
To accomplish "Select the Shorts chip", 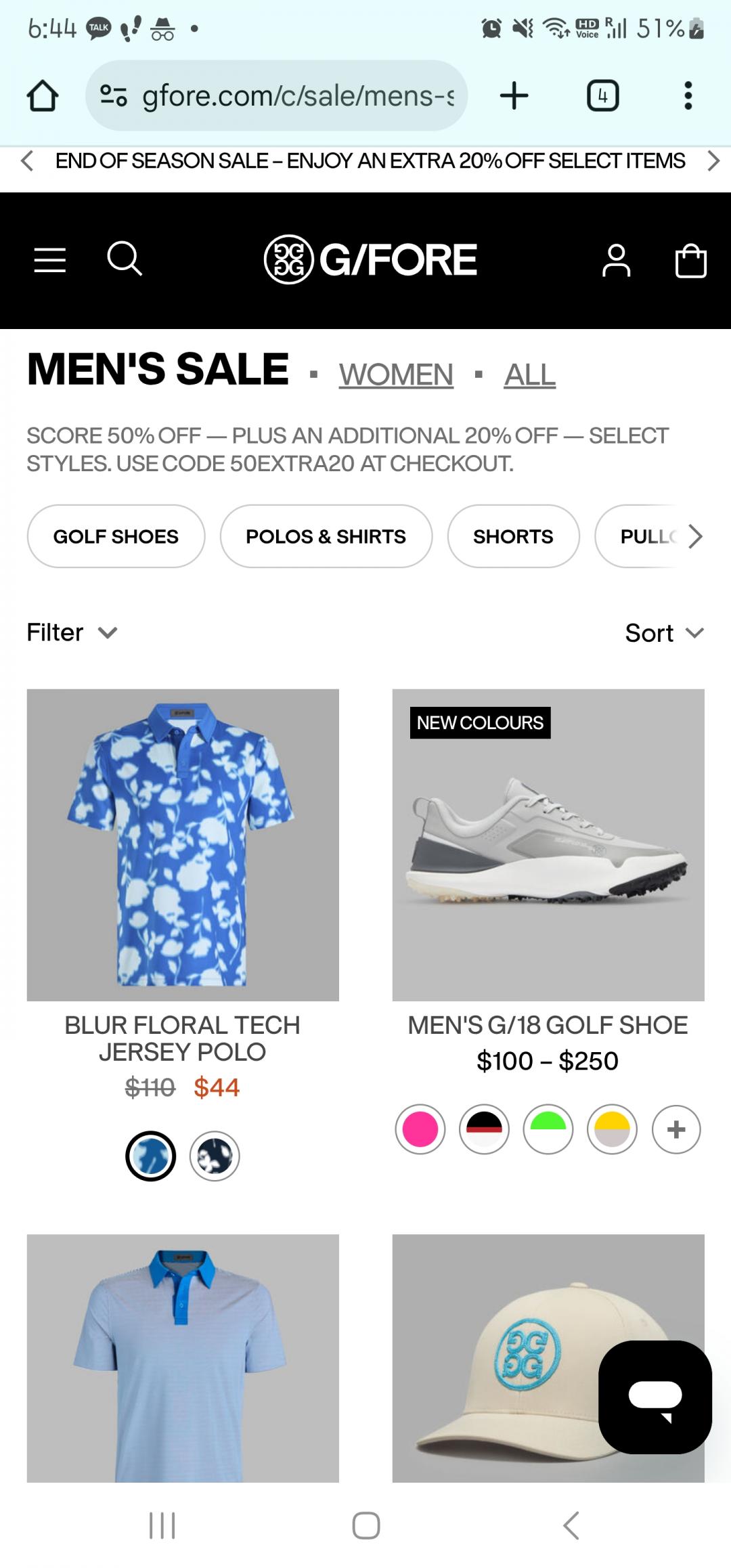I will (x=513, y=536).
